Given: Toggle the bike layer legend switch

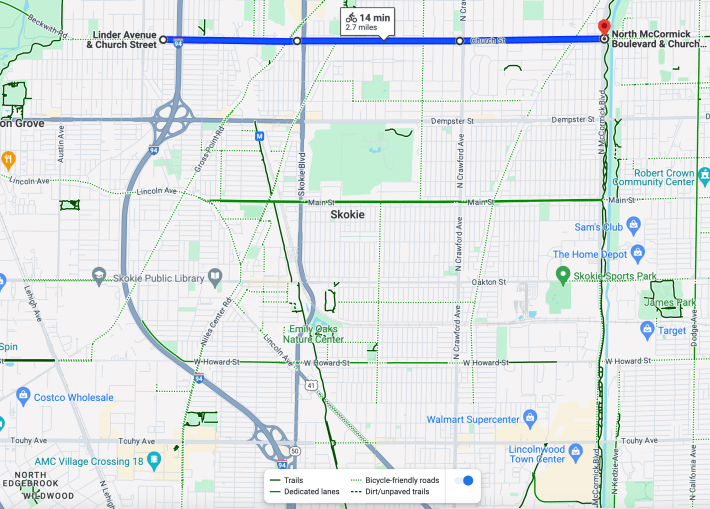Looking at the screenshot, I should pyautogui.click(x=464, y=481).
